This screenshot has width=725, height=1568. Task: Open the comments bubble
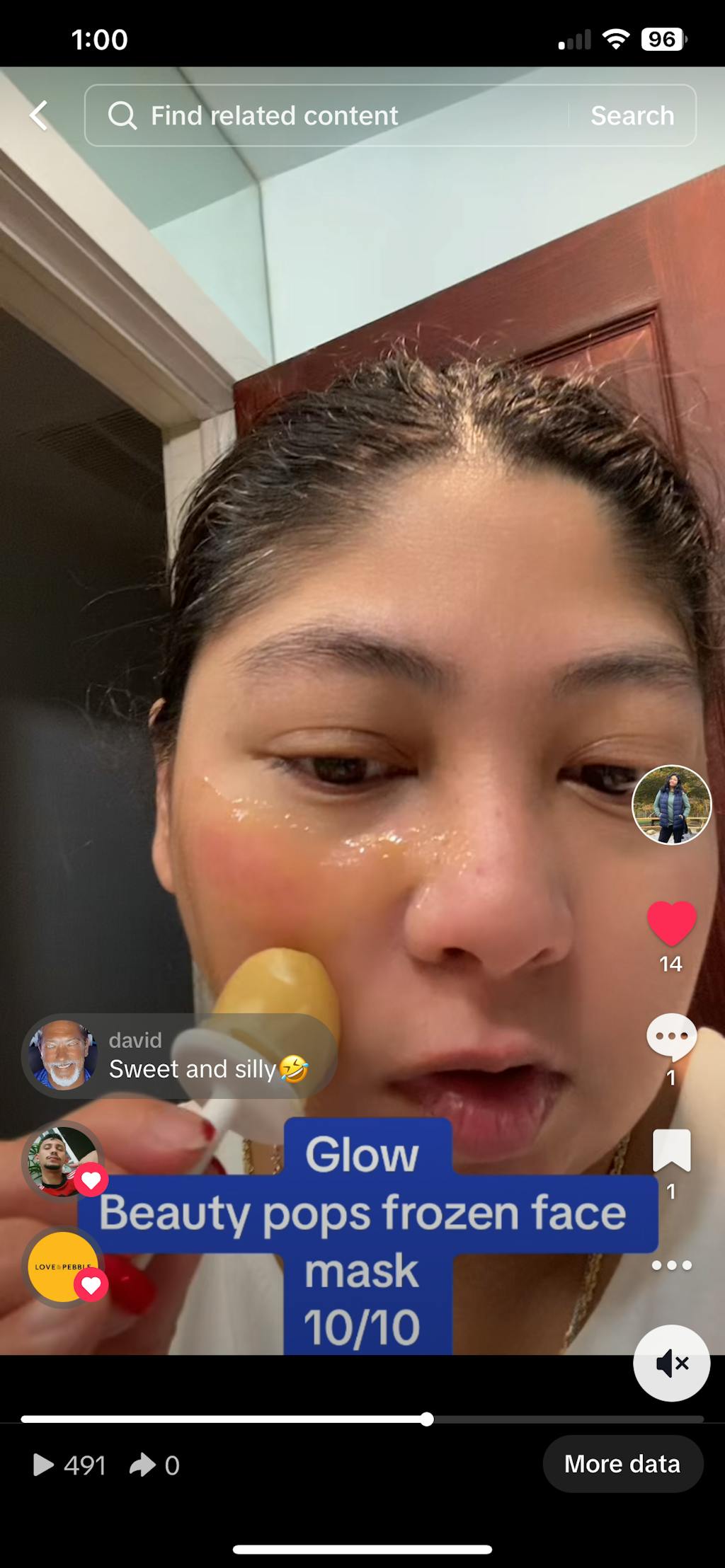tap(670, 1037)
